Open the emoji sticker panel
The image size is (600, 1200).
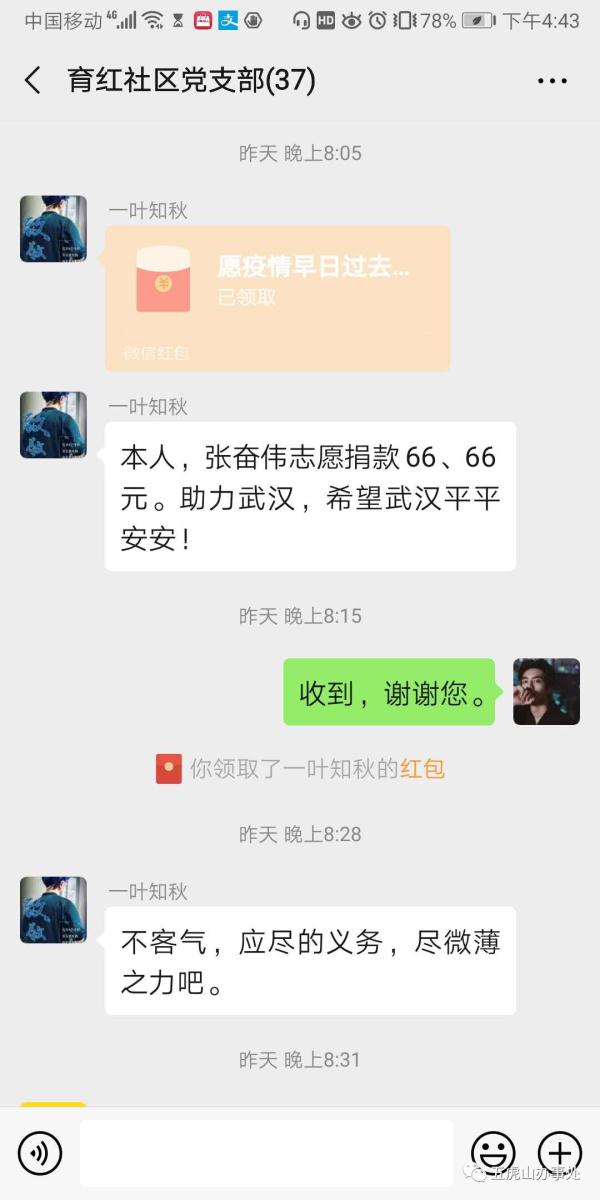click(493, 1153)
